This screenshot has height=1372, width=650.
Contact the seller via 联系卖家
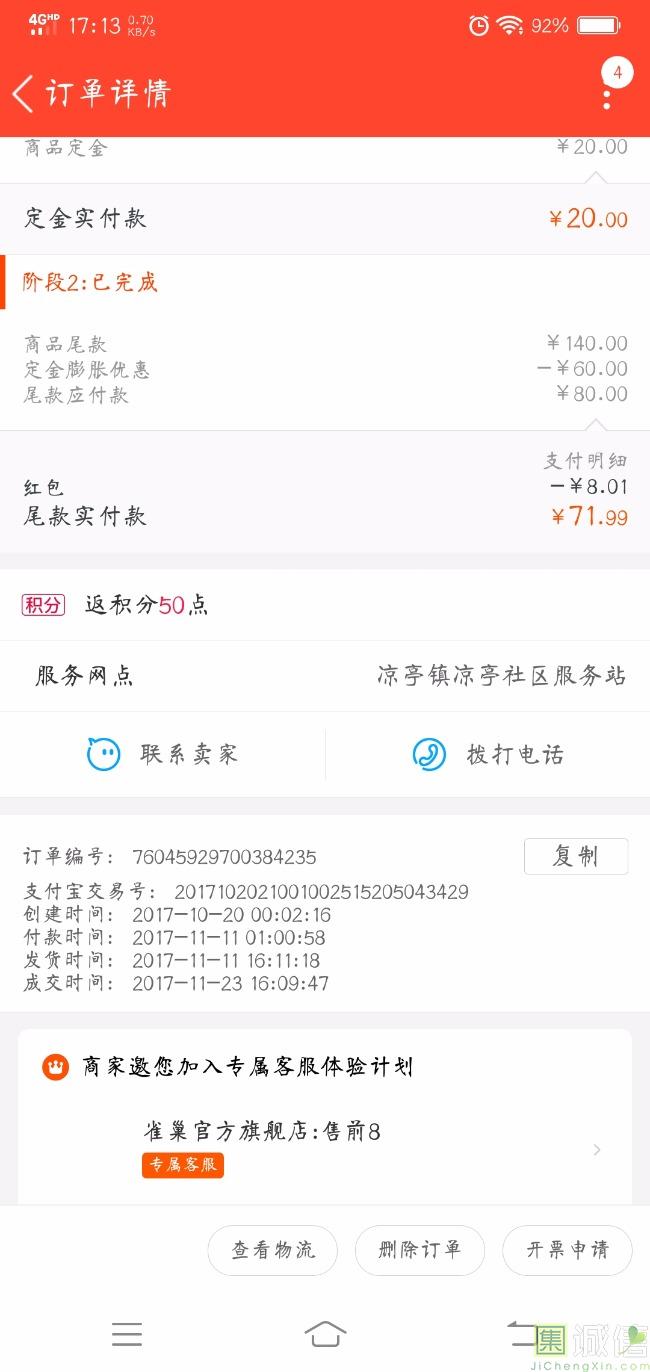[x=163, y=754]
